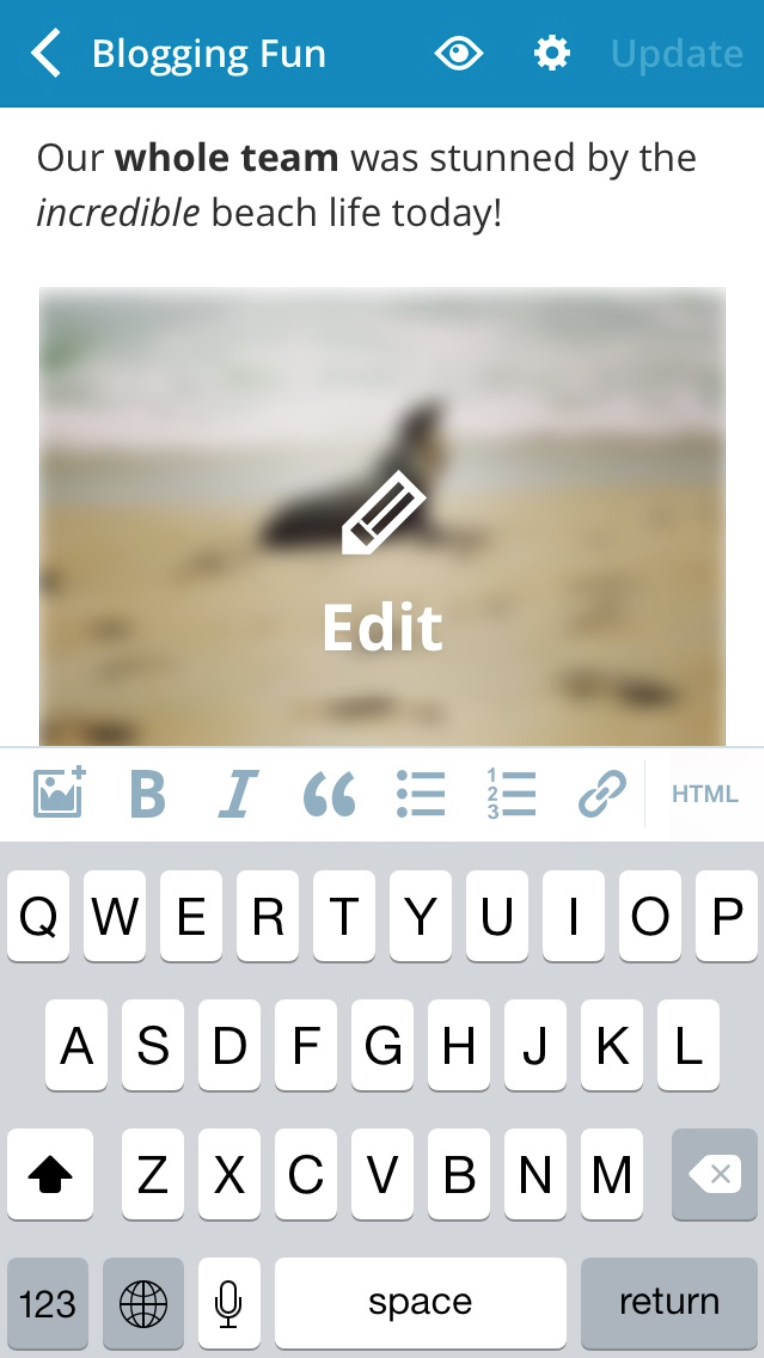Tap the Update button
Viewport: 764px width, 1358px height.
click(677, 53)
